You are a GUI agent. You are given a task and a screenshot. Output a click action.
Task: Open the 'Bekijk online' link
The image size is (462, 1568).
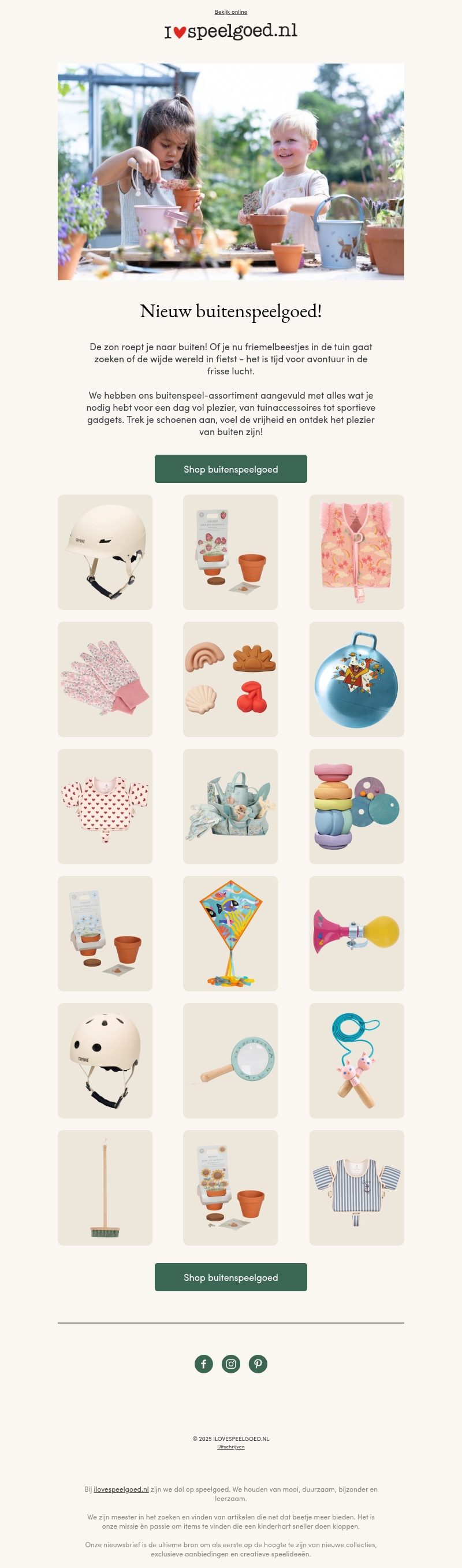(230, 12)
